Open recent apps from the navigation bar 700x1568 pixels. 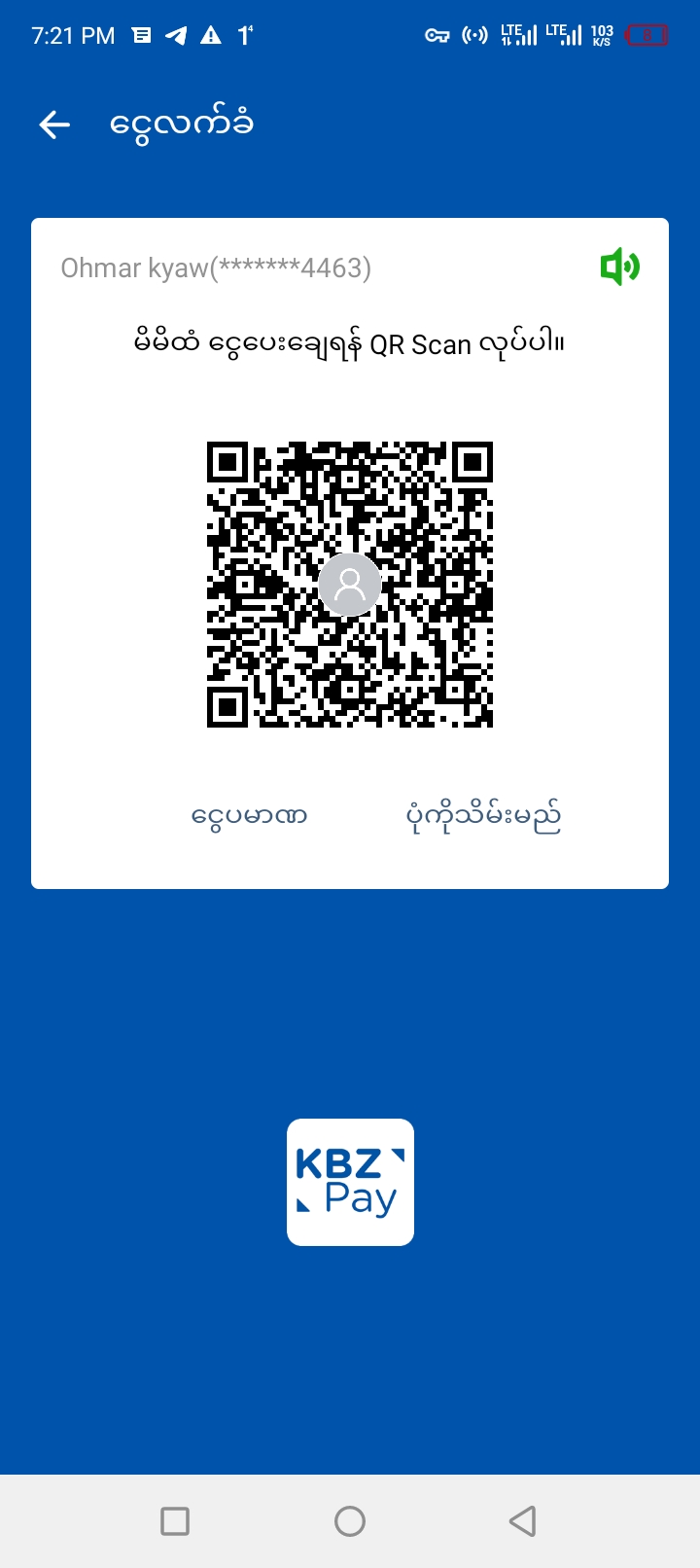(x=175, y=1520)
